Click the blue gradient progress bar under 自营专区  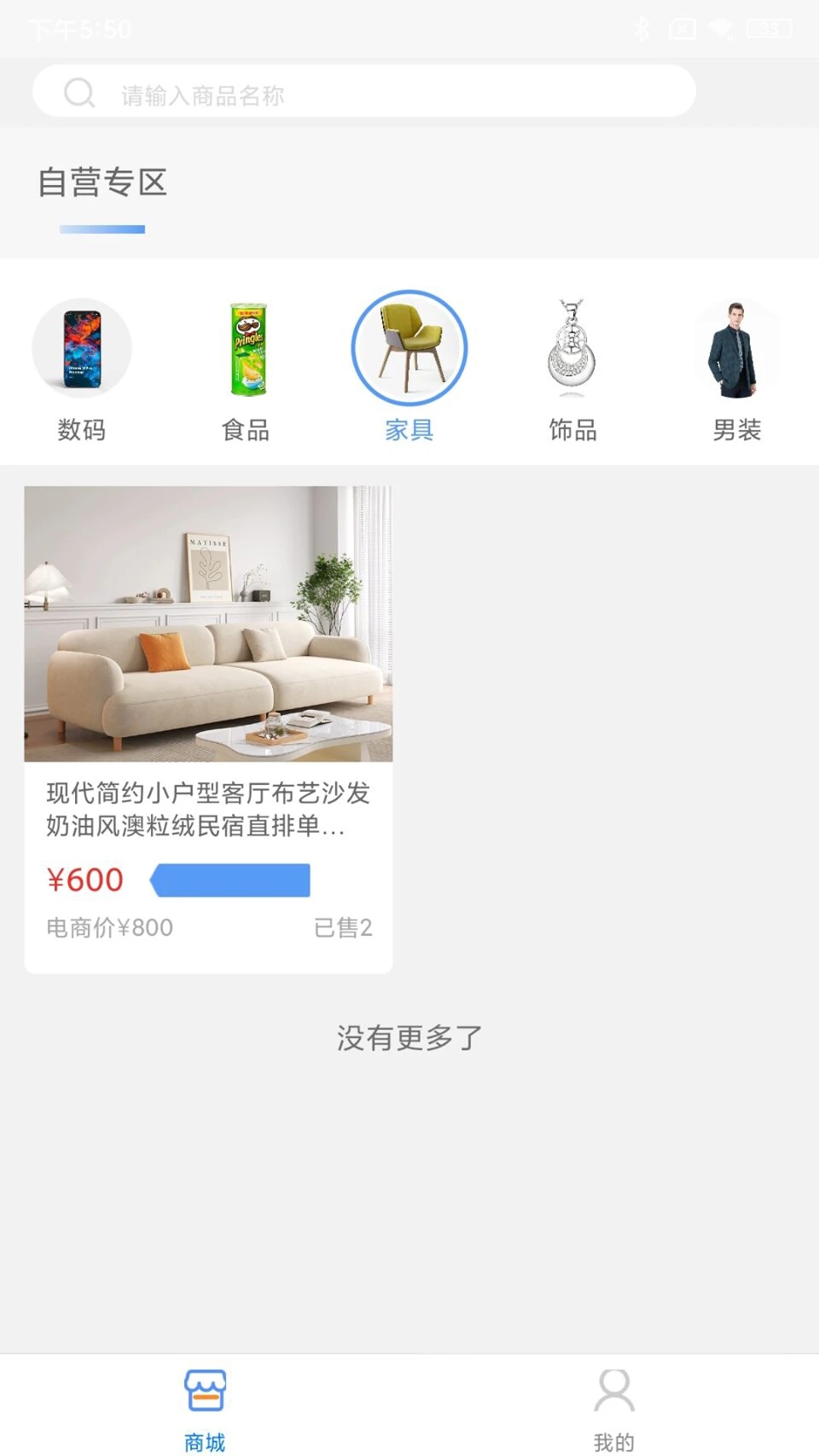pos(100,230)
